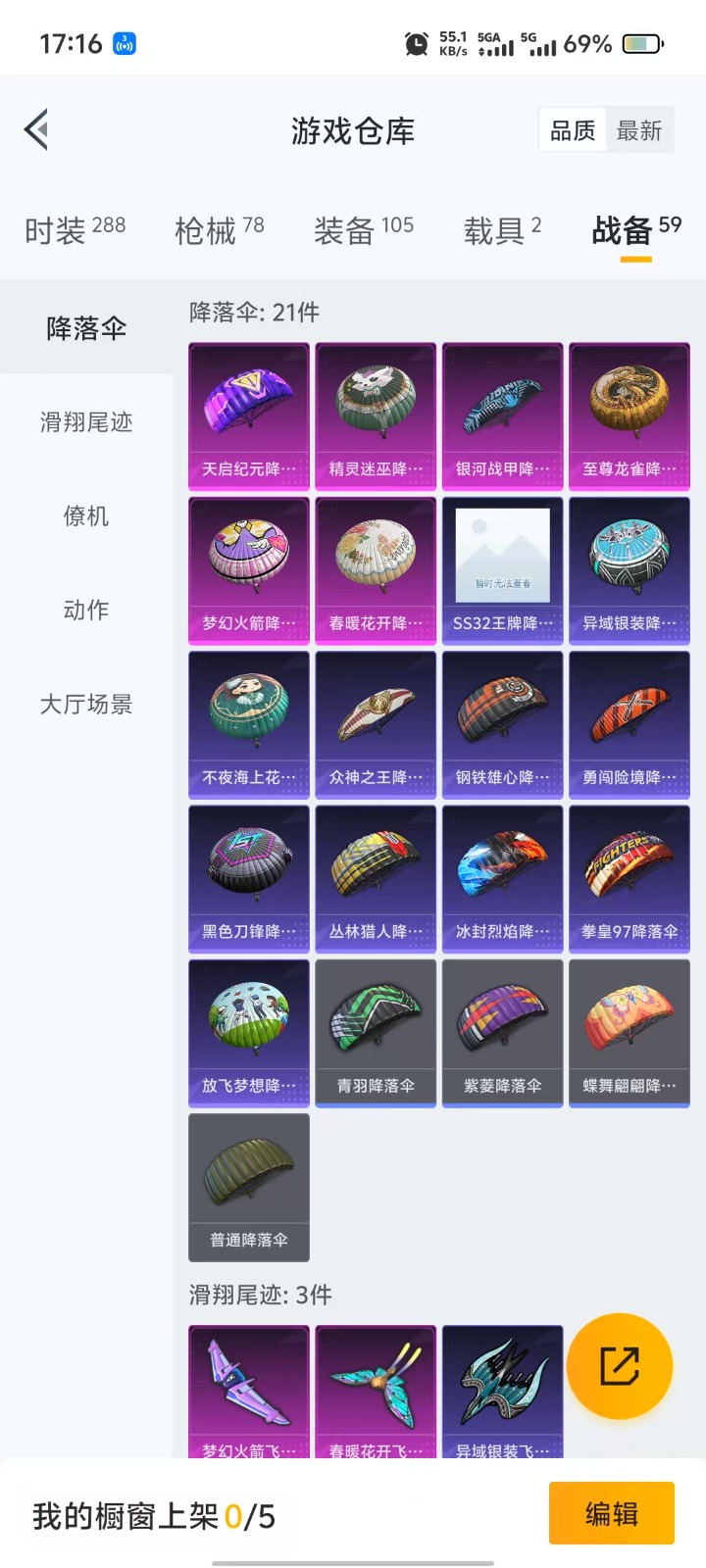Tap the orange floating share button

pyautogui.click(x=620, y=1366)
